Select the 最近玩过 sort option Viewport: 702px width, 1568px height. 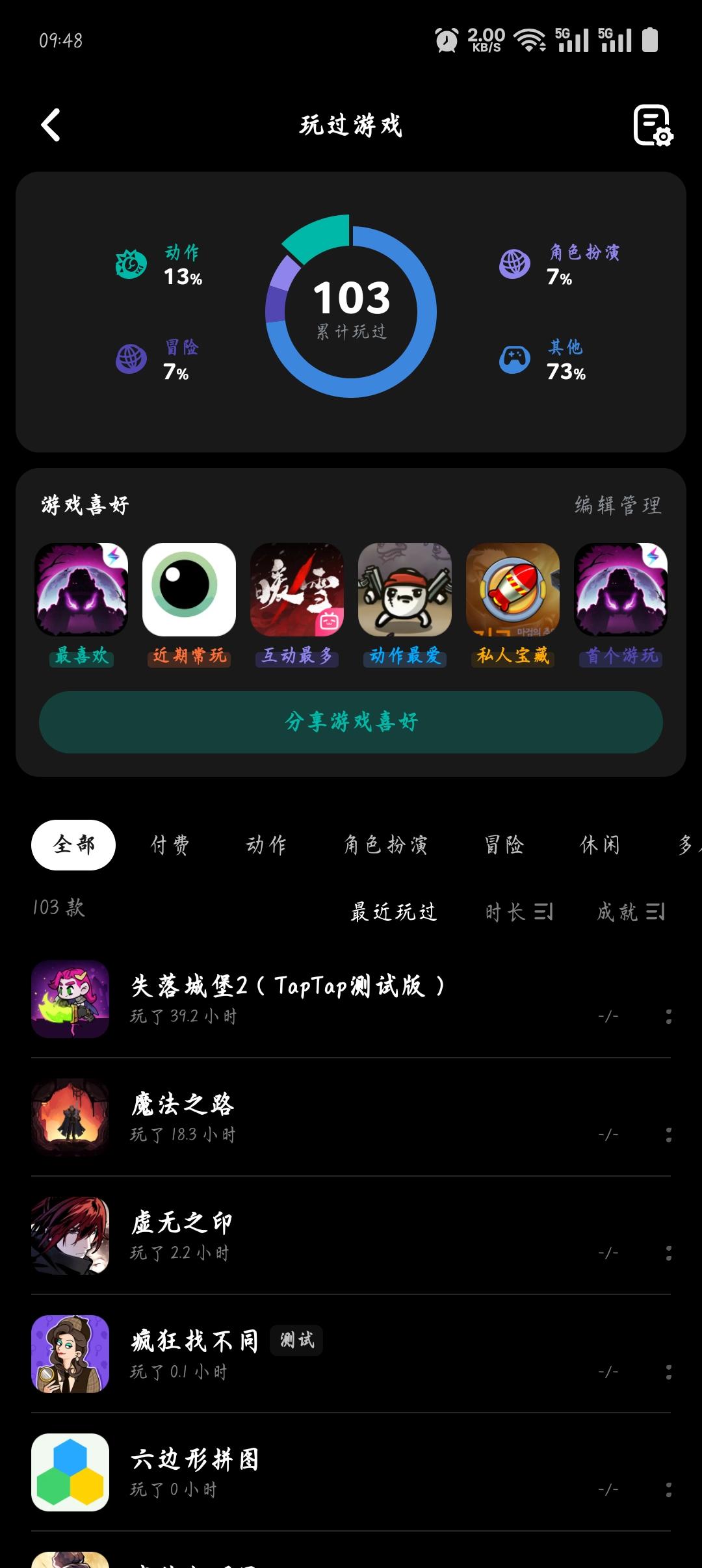[395, 912]
